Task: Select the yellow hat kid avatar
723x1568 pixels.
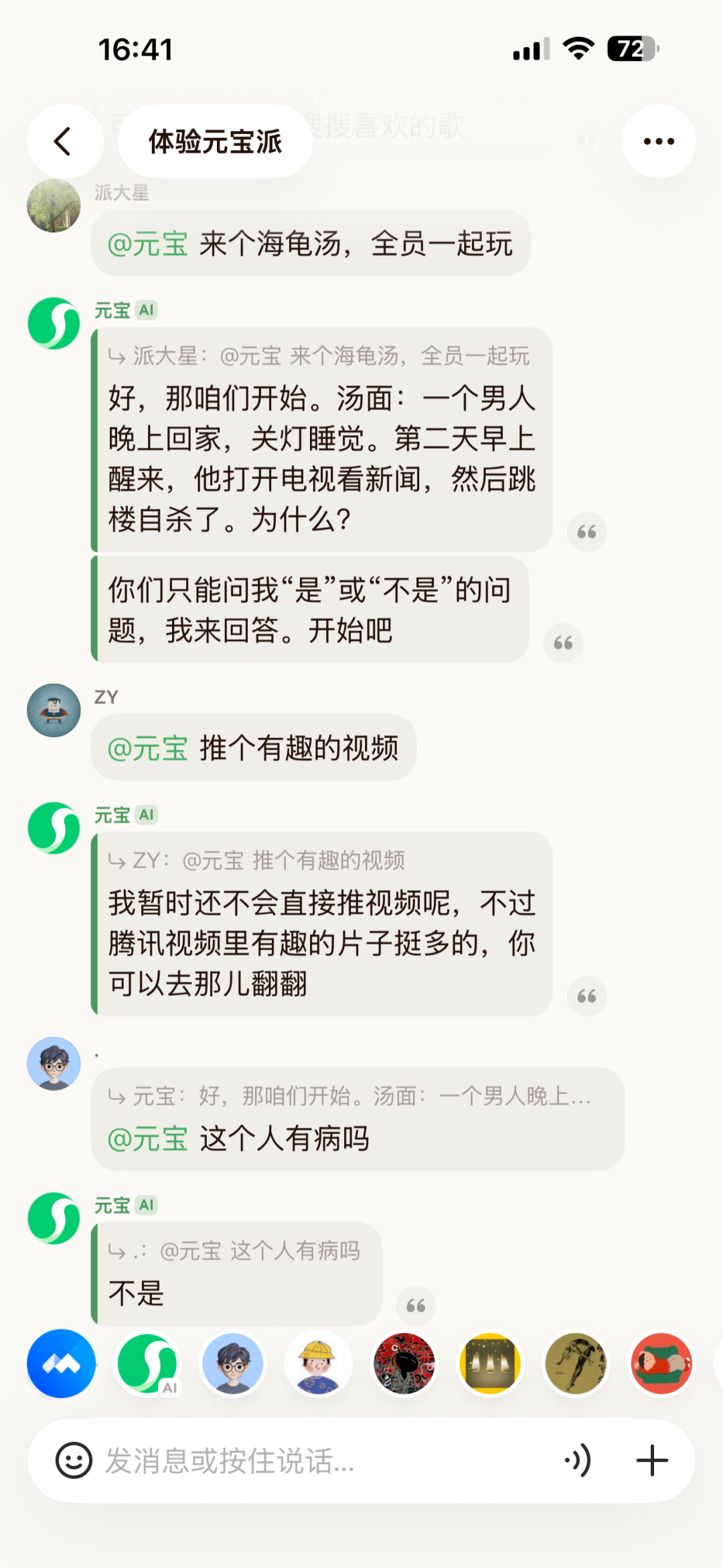Action: pos(318,1364)
